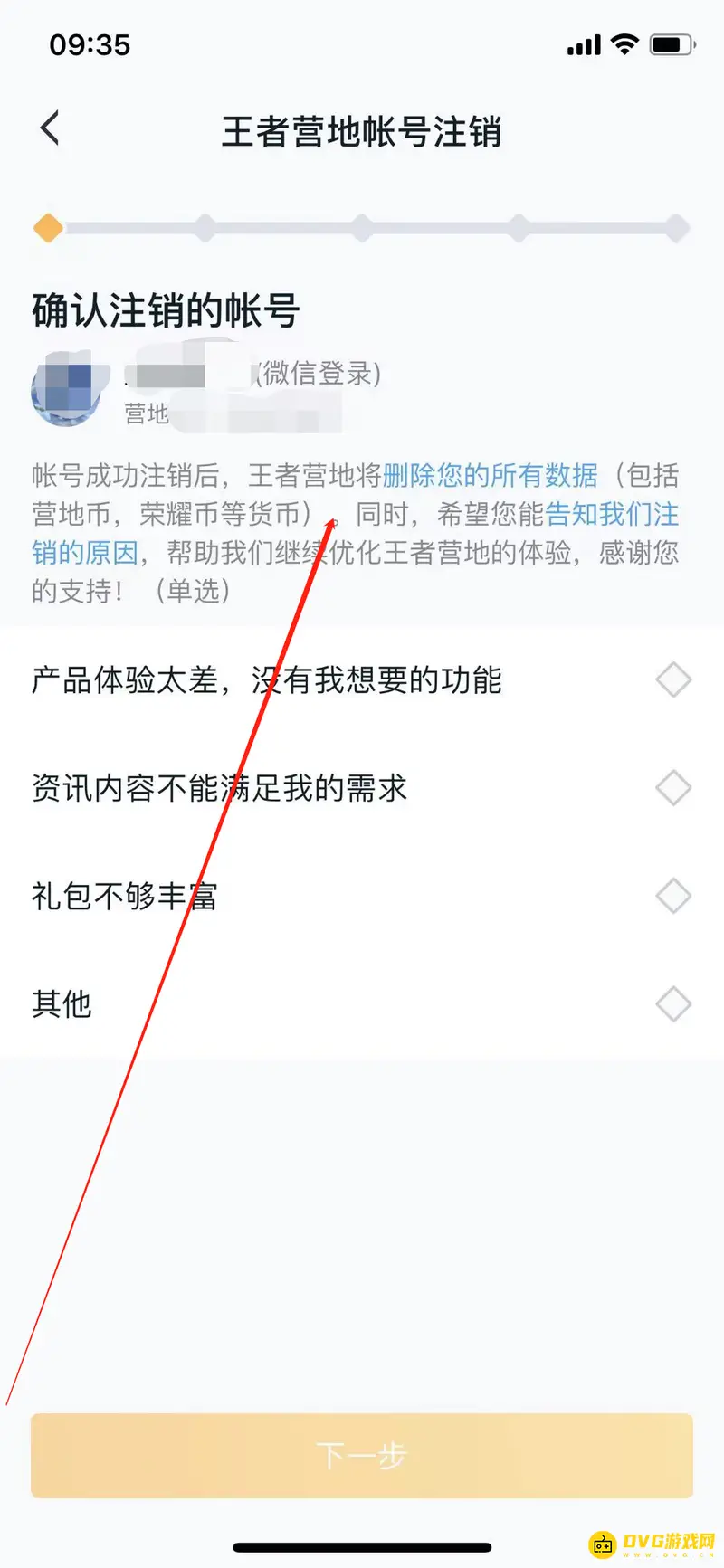
Task: Click the third progress step node
Action: (362, 227)
